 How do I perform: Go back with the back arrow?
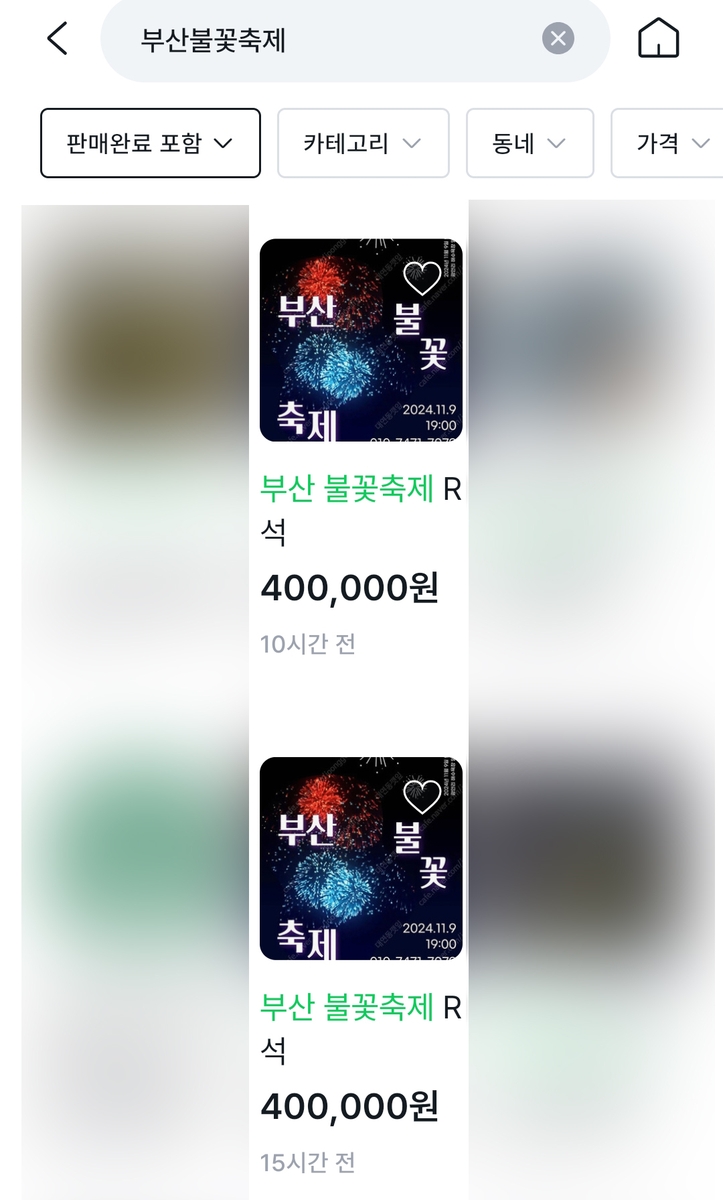click(57, 39)
